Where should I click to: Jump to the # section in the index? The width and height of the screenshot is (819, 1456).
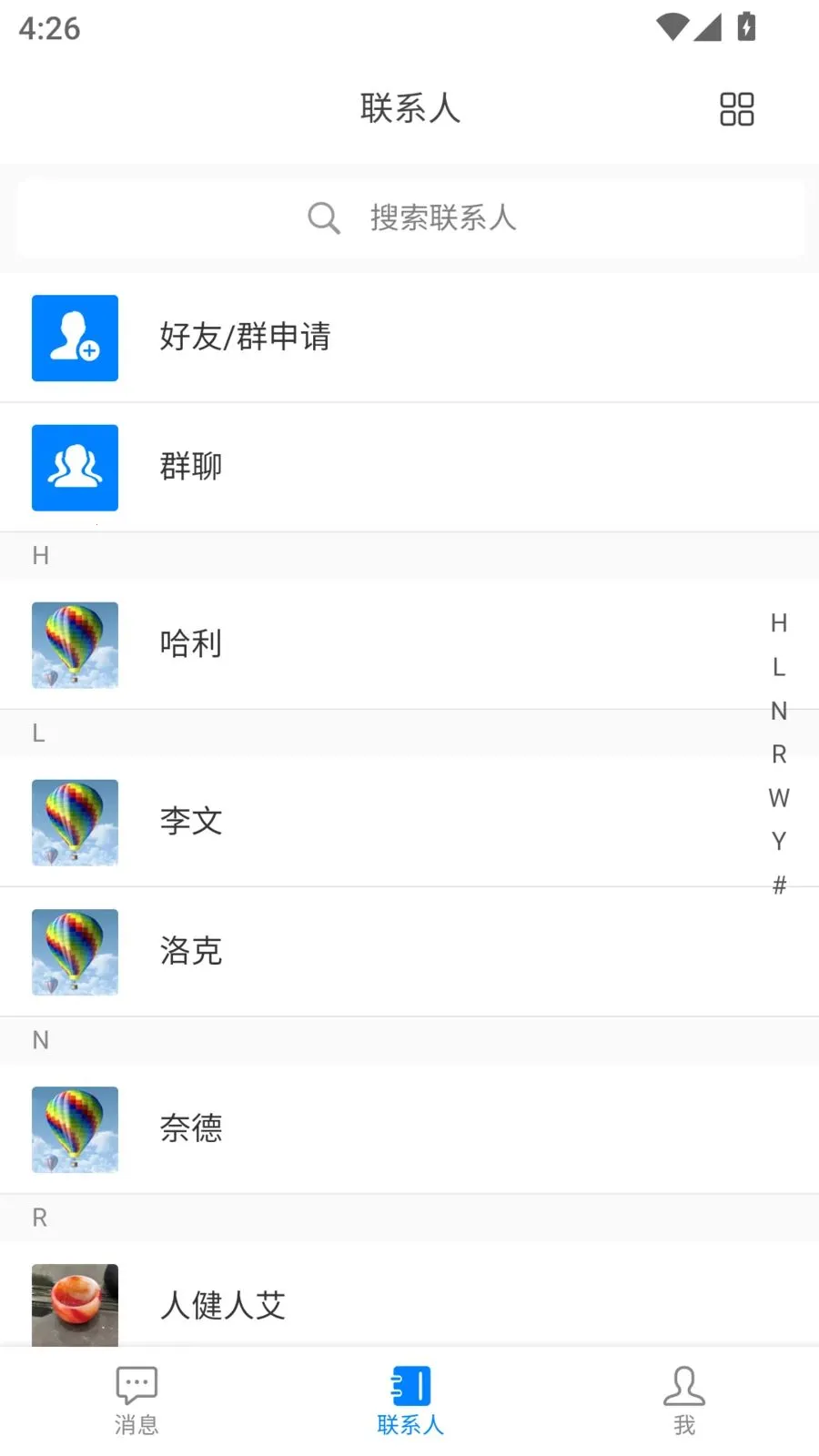click(778, 885)
